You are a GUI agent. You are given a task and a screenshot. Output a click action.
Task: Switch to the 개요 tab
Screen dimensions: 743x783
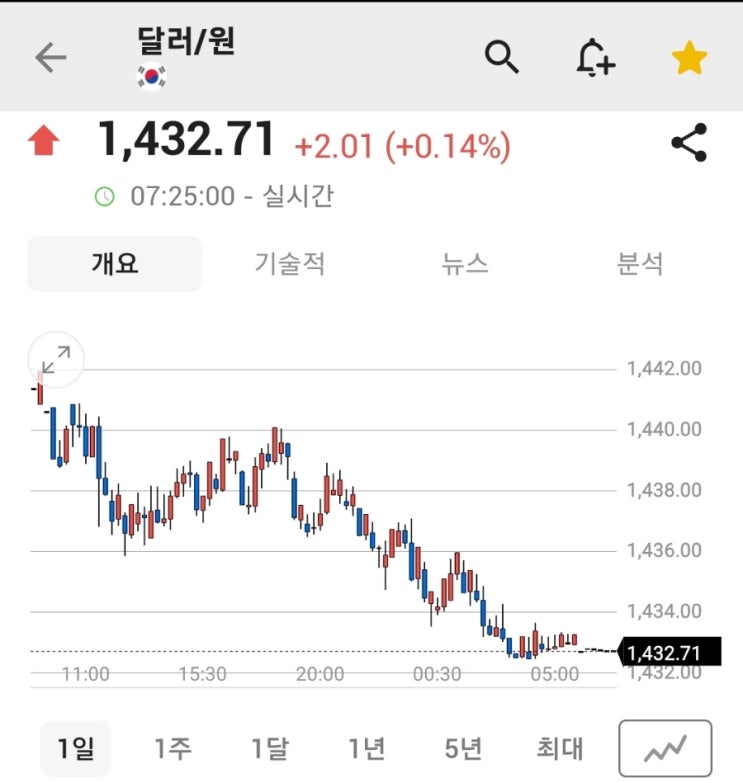pyautogui.click(x=115, y=264)
